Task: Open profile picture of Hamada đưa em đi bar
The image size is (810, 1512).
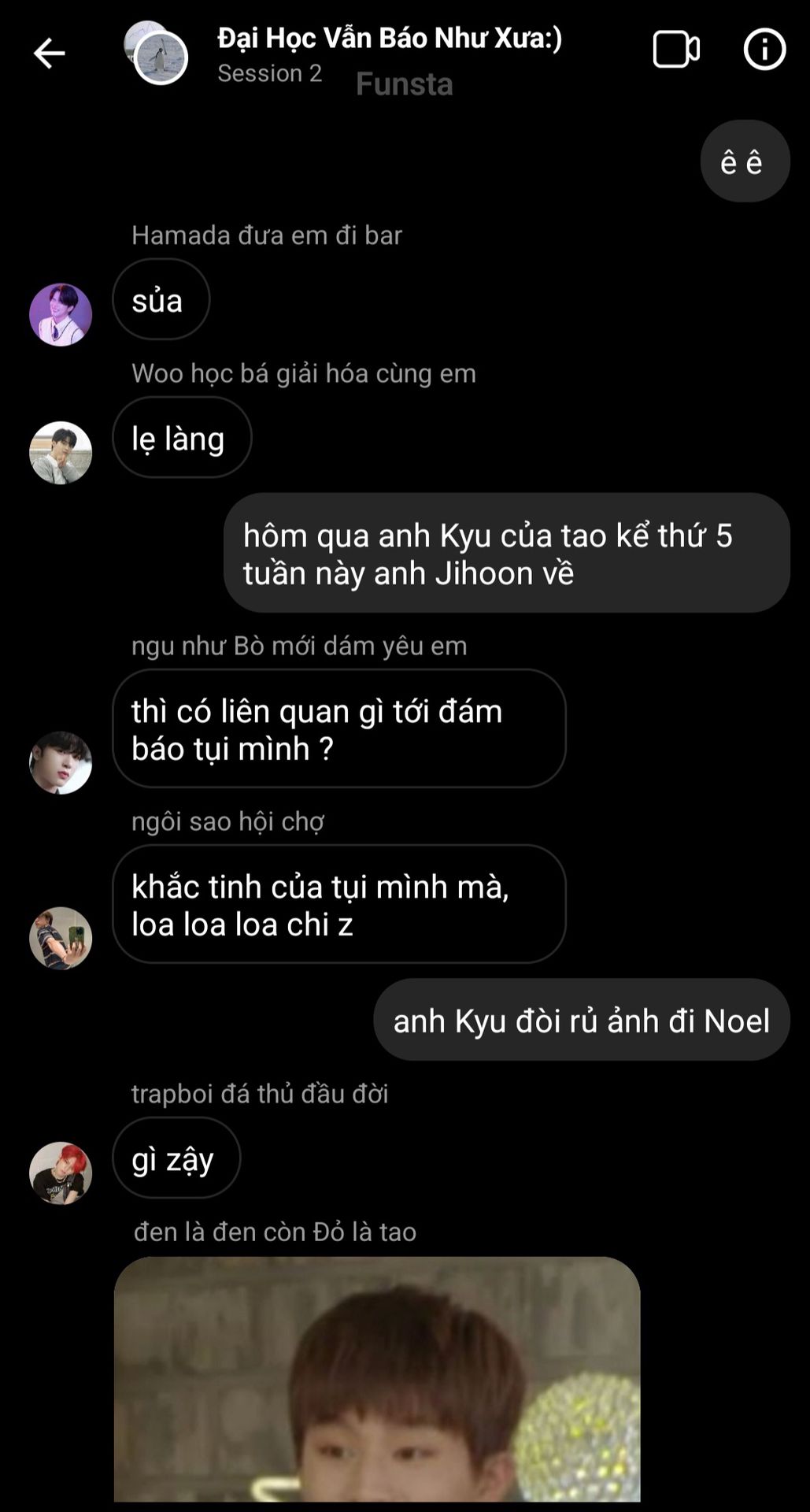Action: pyautogui.click(x=61, y=315)
